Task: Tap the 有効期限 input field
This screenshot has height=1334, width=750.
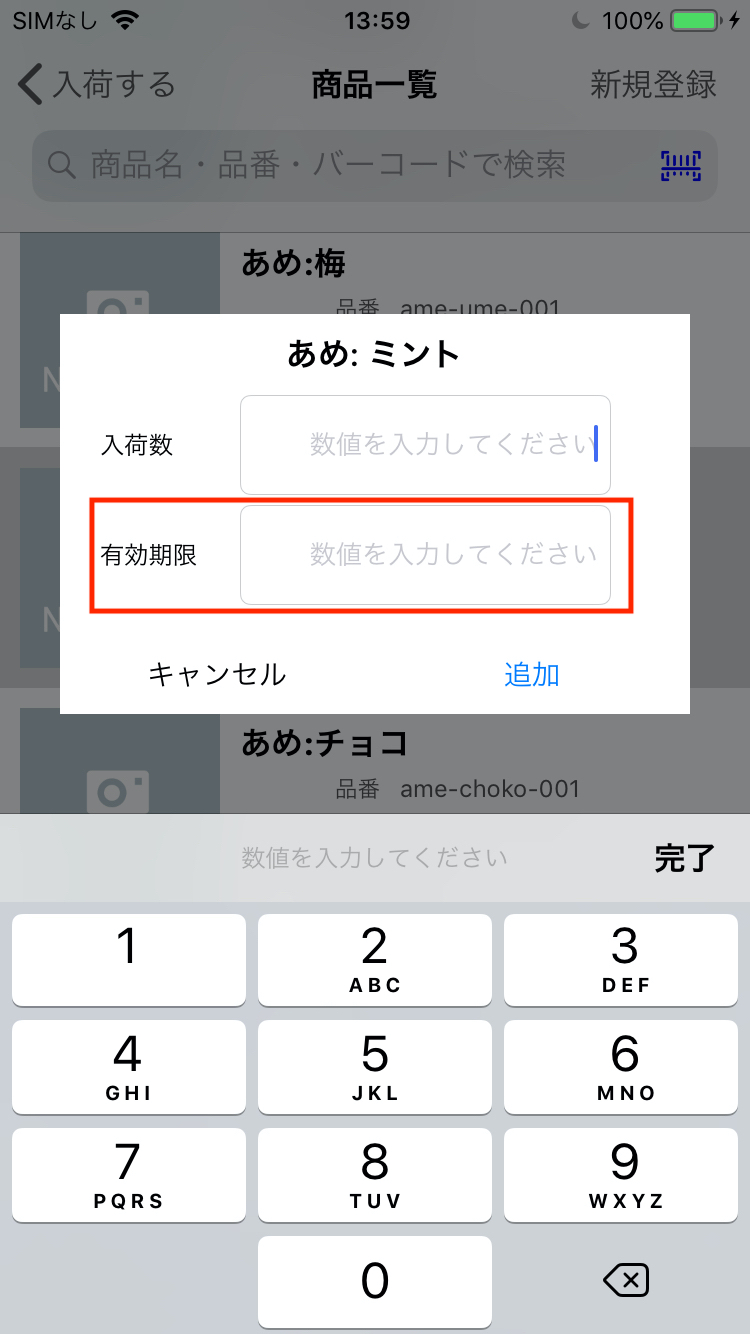Action: [425, 555]
